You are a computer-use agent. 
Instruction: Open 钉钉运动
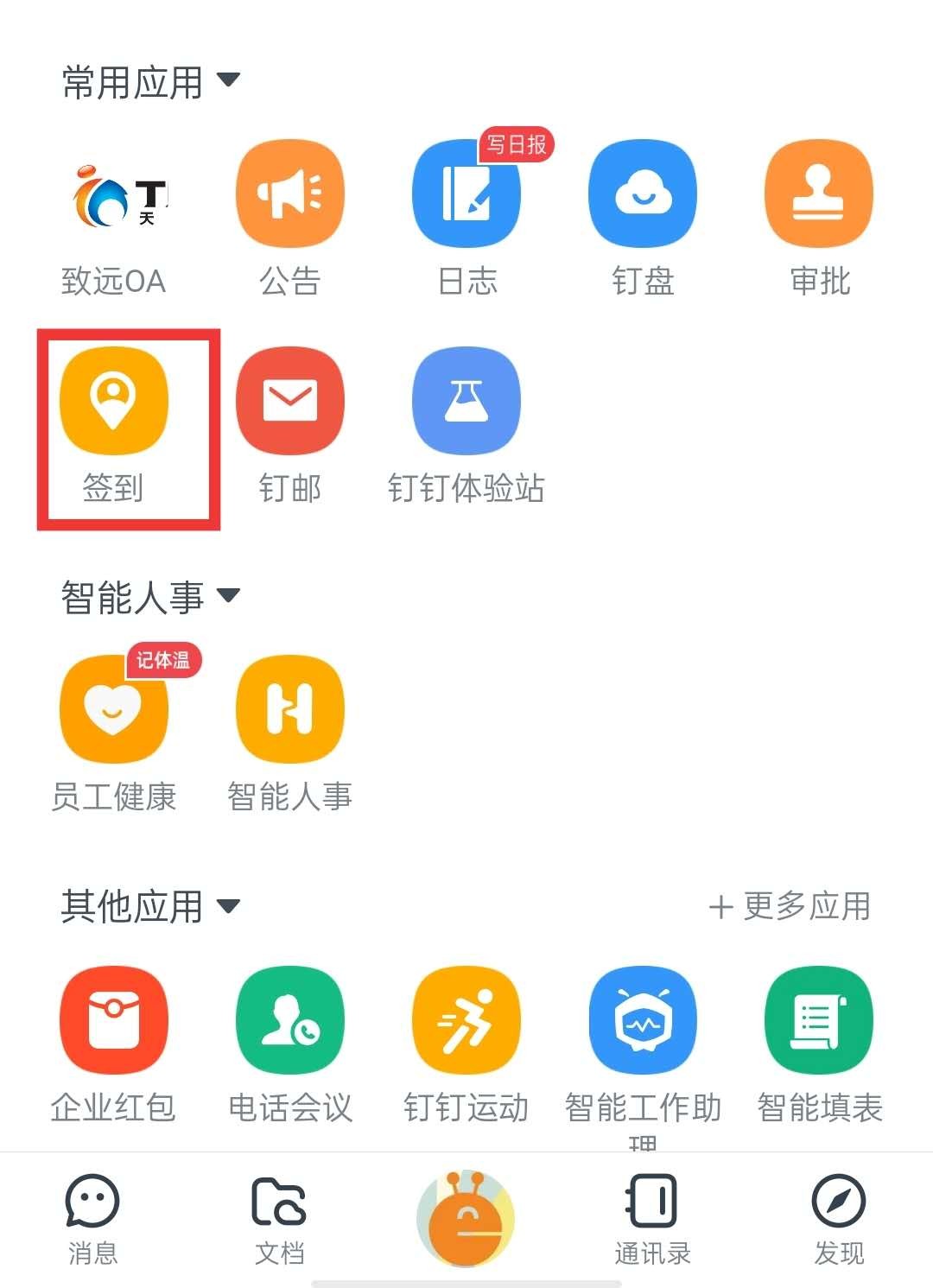coord(466,1021)
